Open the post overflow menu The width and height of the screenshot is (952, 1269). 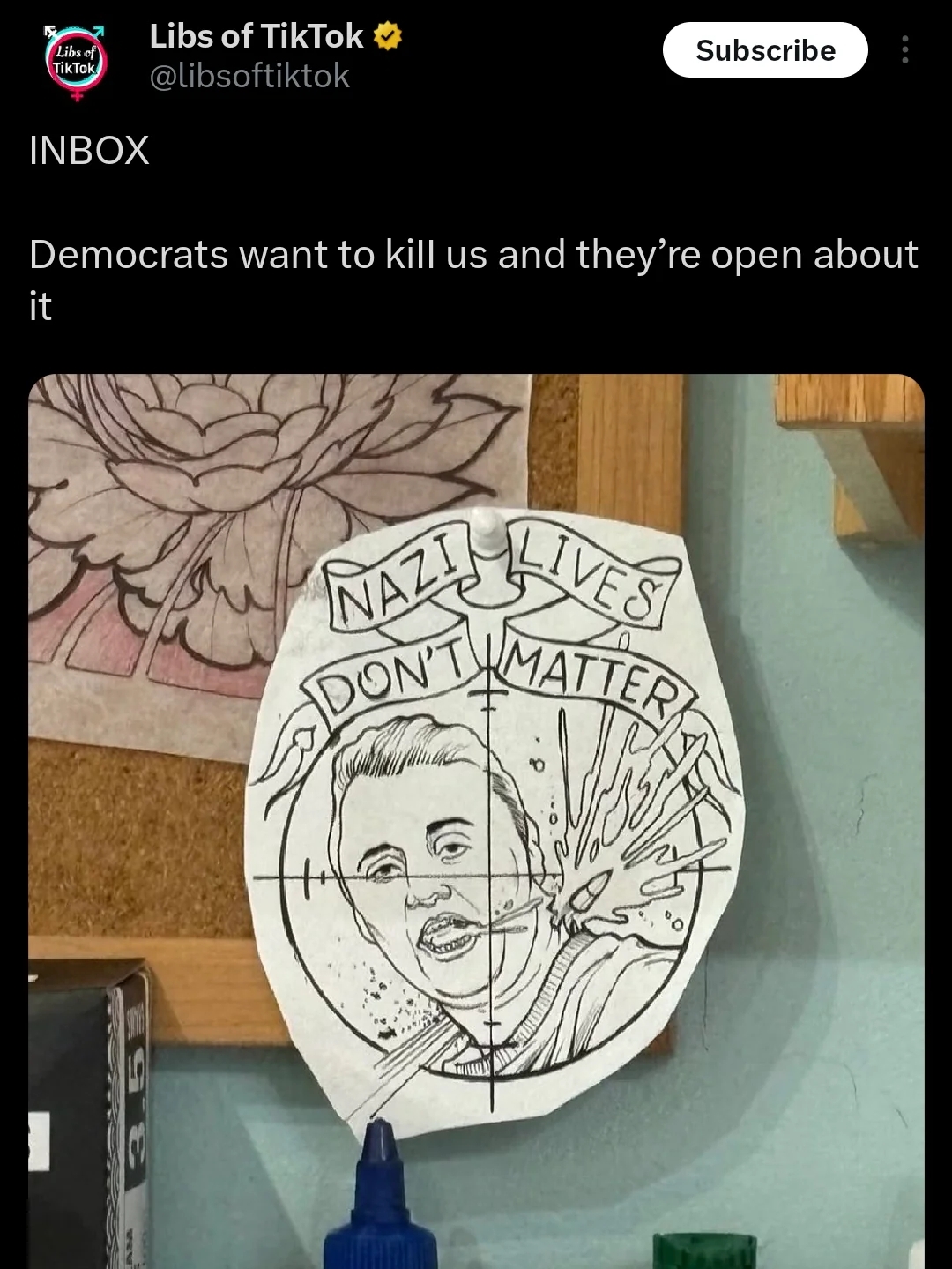tap(904, 50)
